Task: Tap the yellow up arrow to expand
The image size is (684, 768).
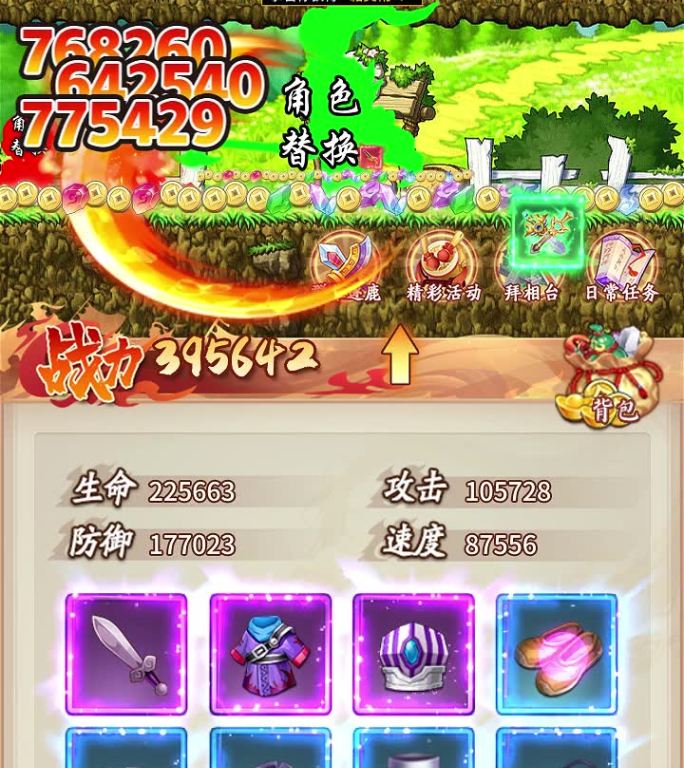Action: [400, 355]
